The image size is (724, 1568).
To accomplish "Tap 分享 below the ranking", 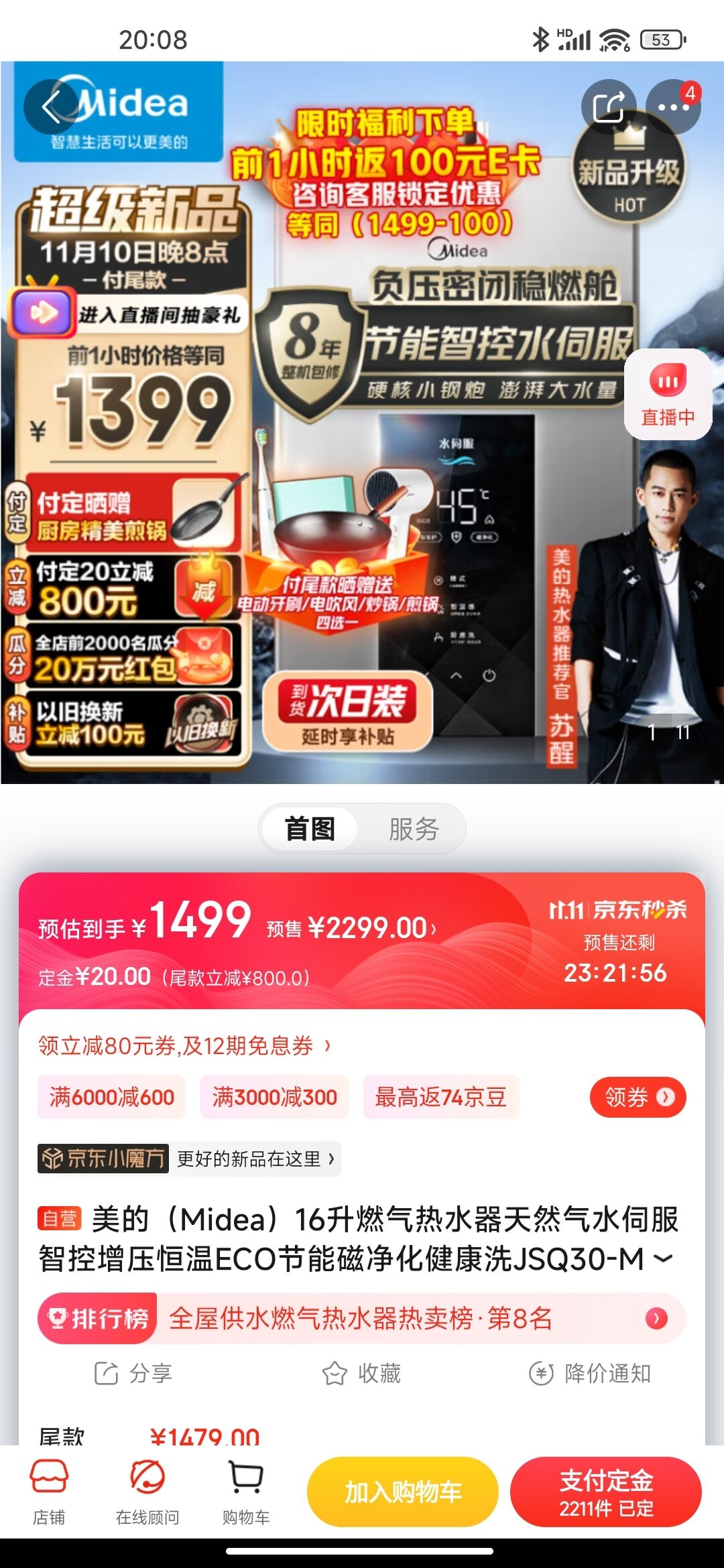I will point(133,1374).
